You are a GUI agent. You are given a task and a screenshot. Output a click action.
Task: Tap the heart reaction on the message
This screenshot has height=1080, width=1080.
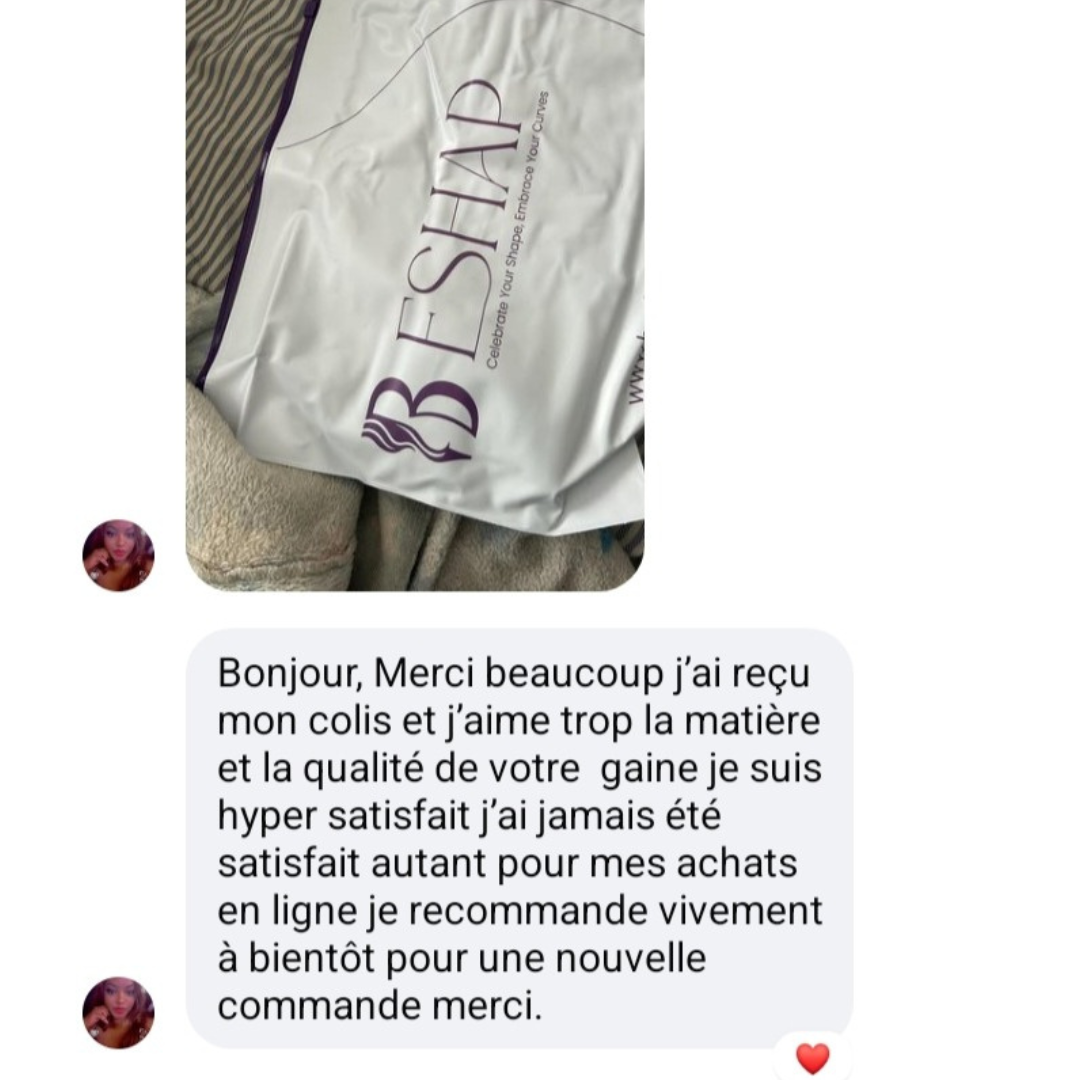(x=812, y=1058)
